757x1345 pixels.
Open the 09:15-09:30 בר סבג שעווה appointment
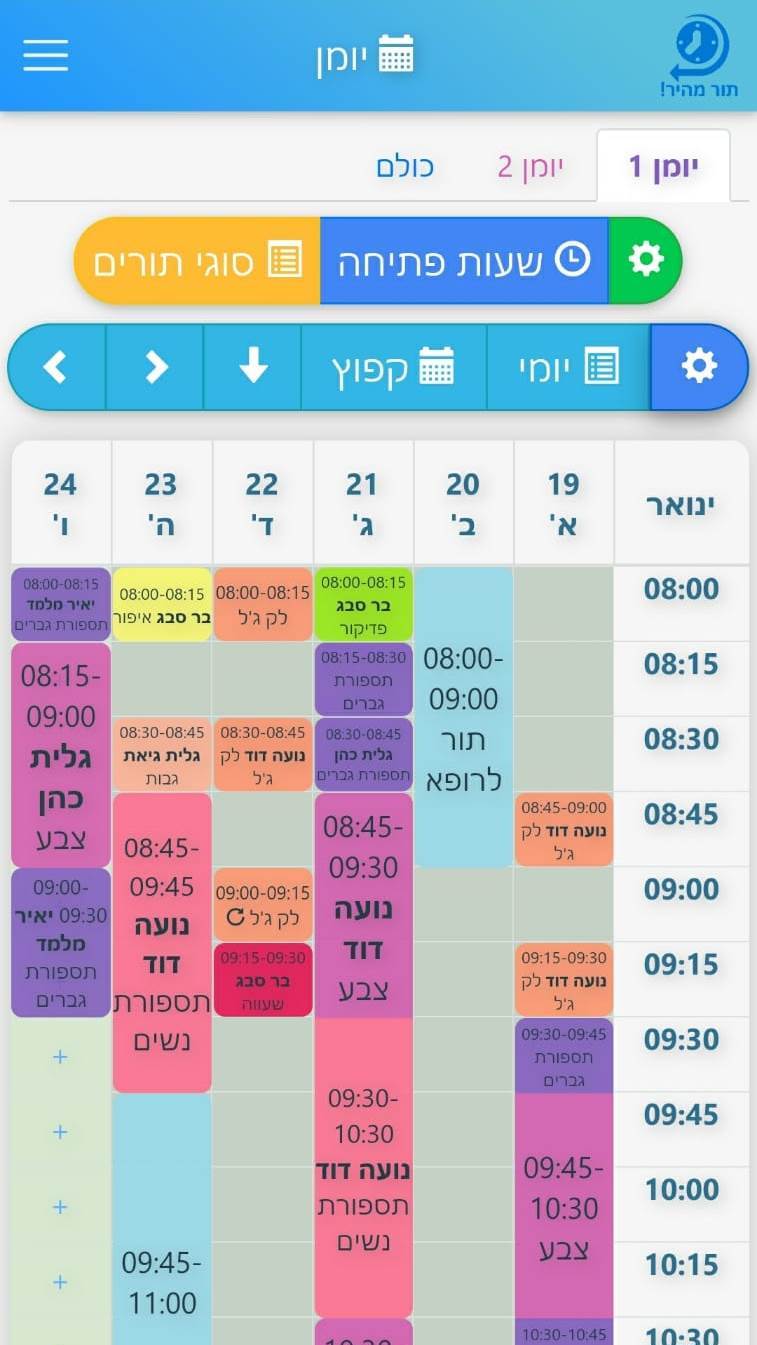click(x=262, y=979)
